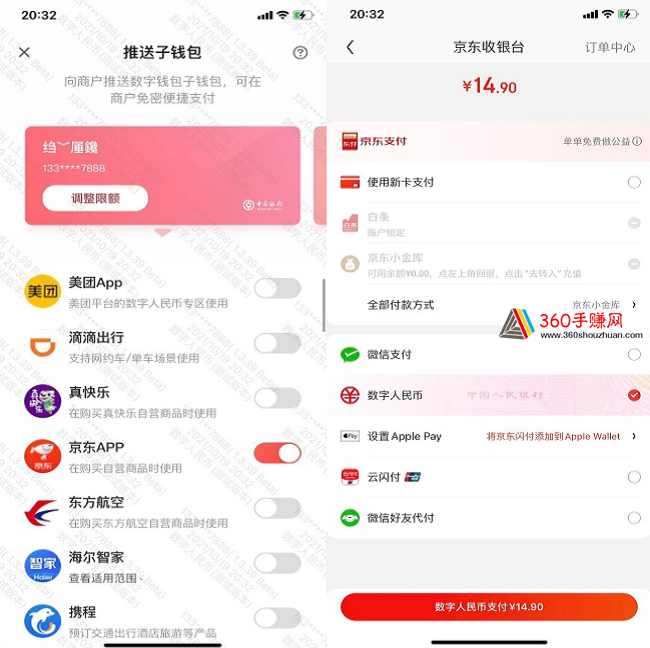Open 全部付款方式 row

tap(489, 305)
